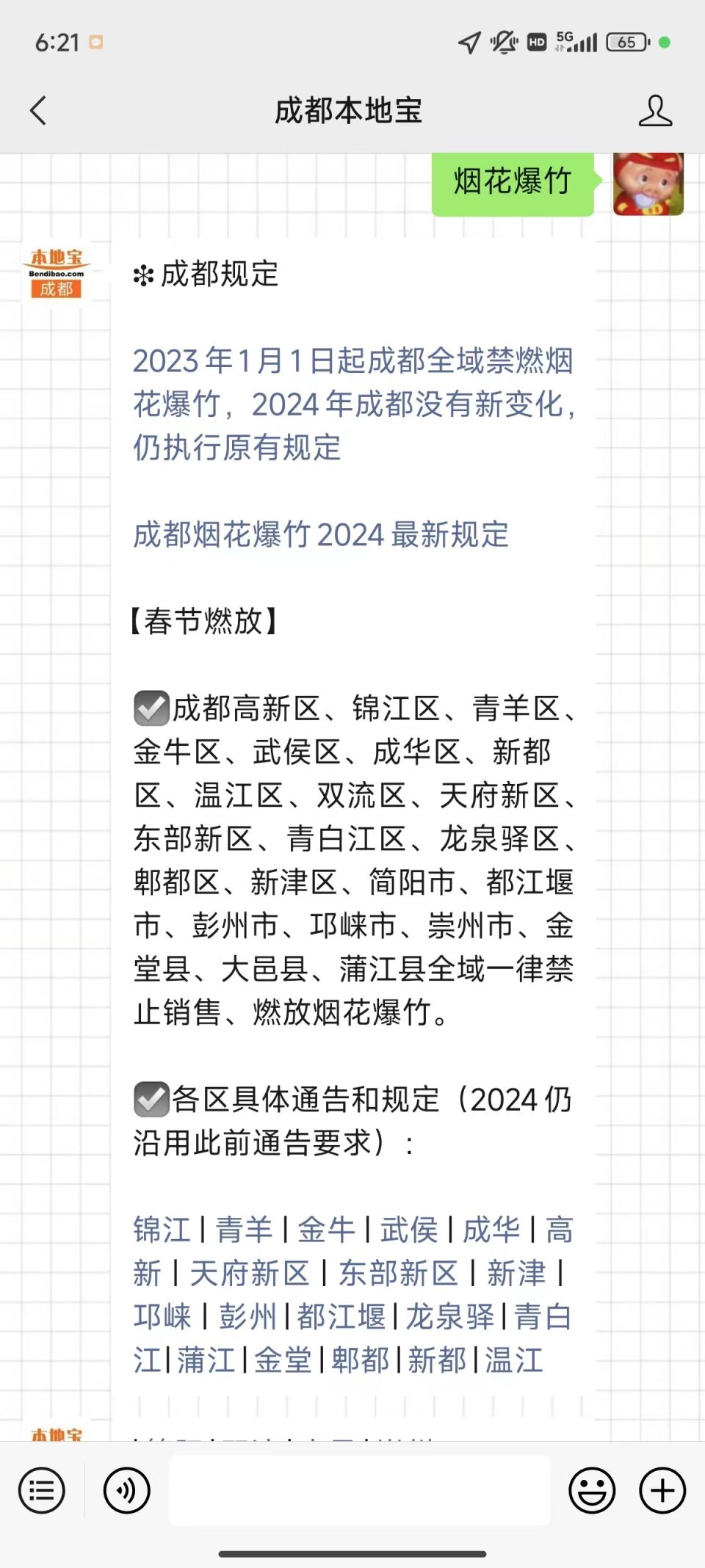Screen dimensions: 705x1568
Task: Open 成都烟花爆竹2024最新规定 link
Action: tap(321, 534)
